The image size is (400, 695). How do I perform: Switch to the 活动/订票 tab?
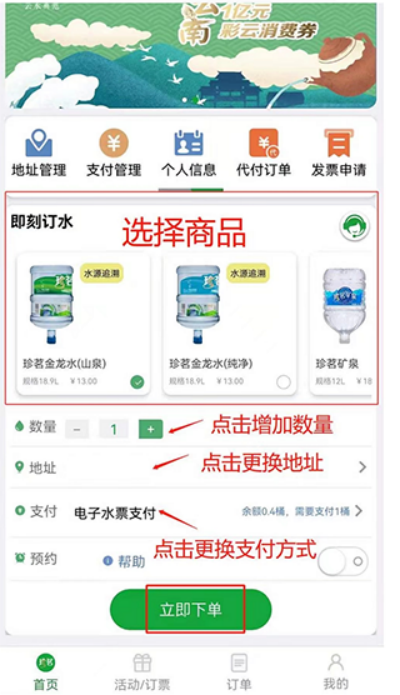[x=142, y=673]
